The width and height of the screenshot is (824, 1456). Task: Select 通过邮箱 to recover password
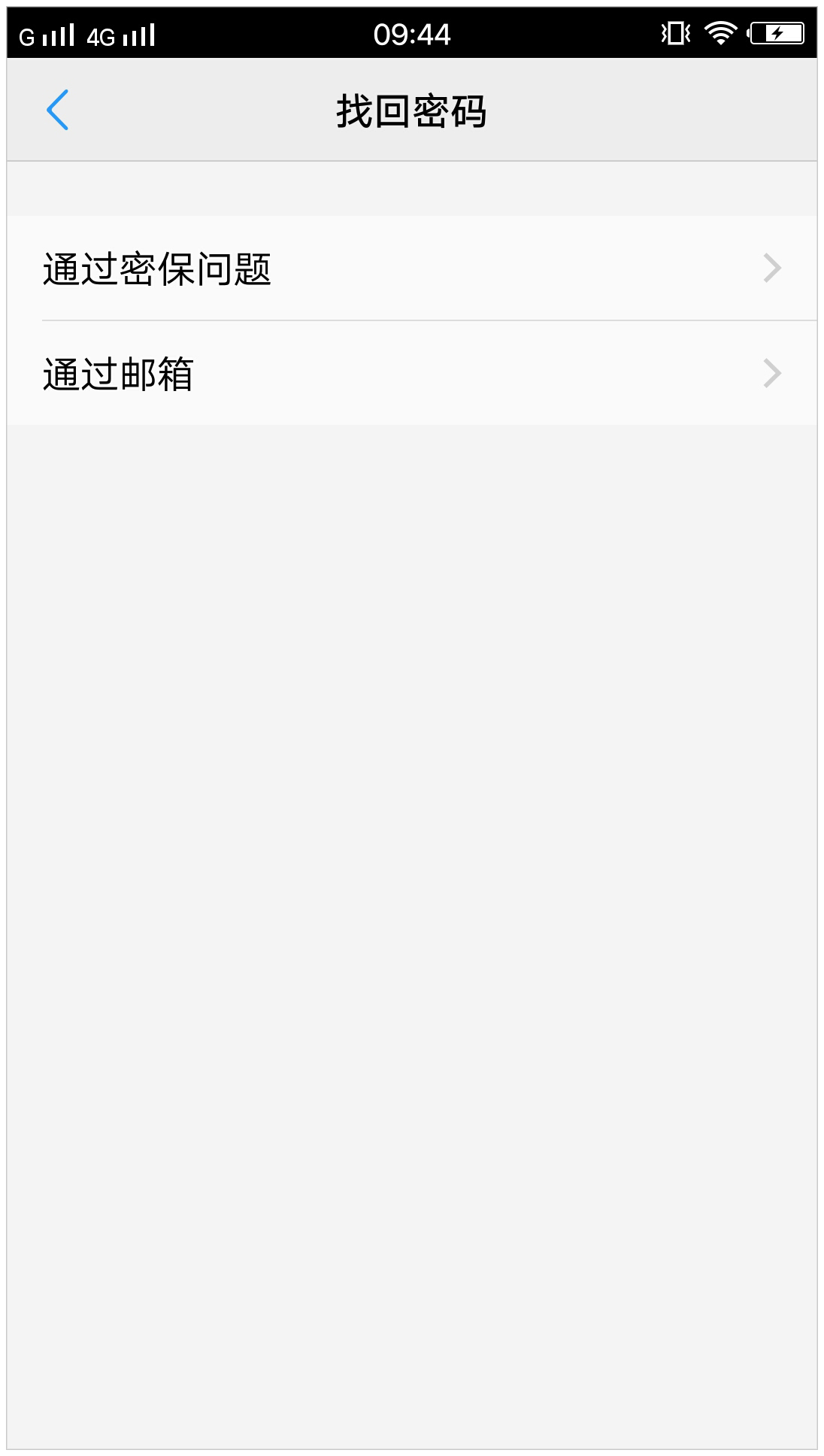[x=412, y=374]
